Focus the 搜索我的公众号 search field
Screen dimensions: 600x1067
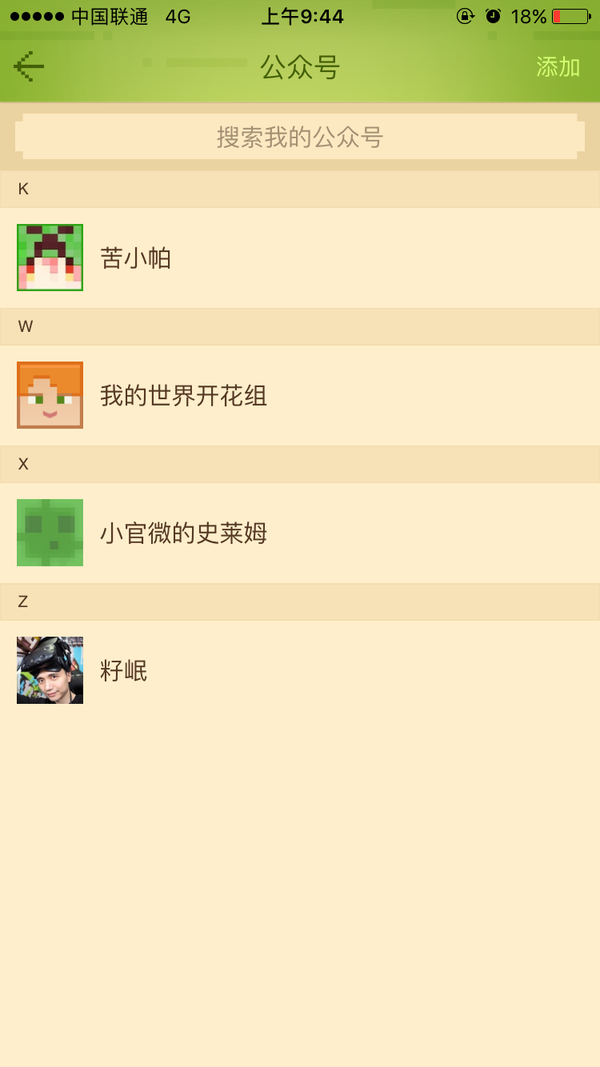point(300,137)
